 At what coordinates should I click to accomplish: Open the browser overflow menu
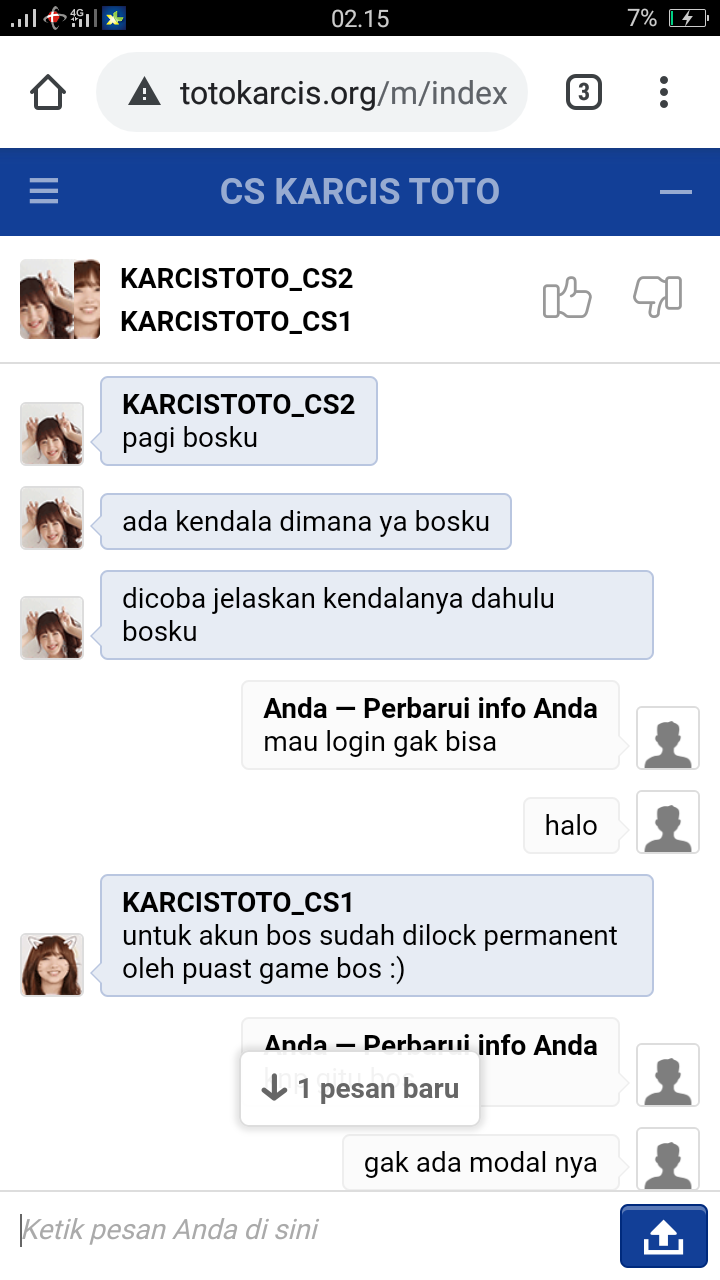664,93
